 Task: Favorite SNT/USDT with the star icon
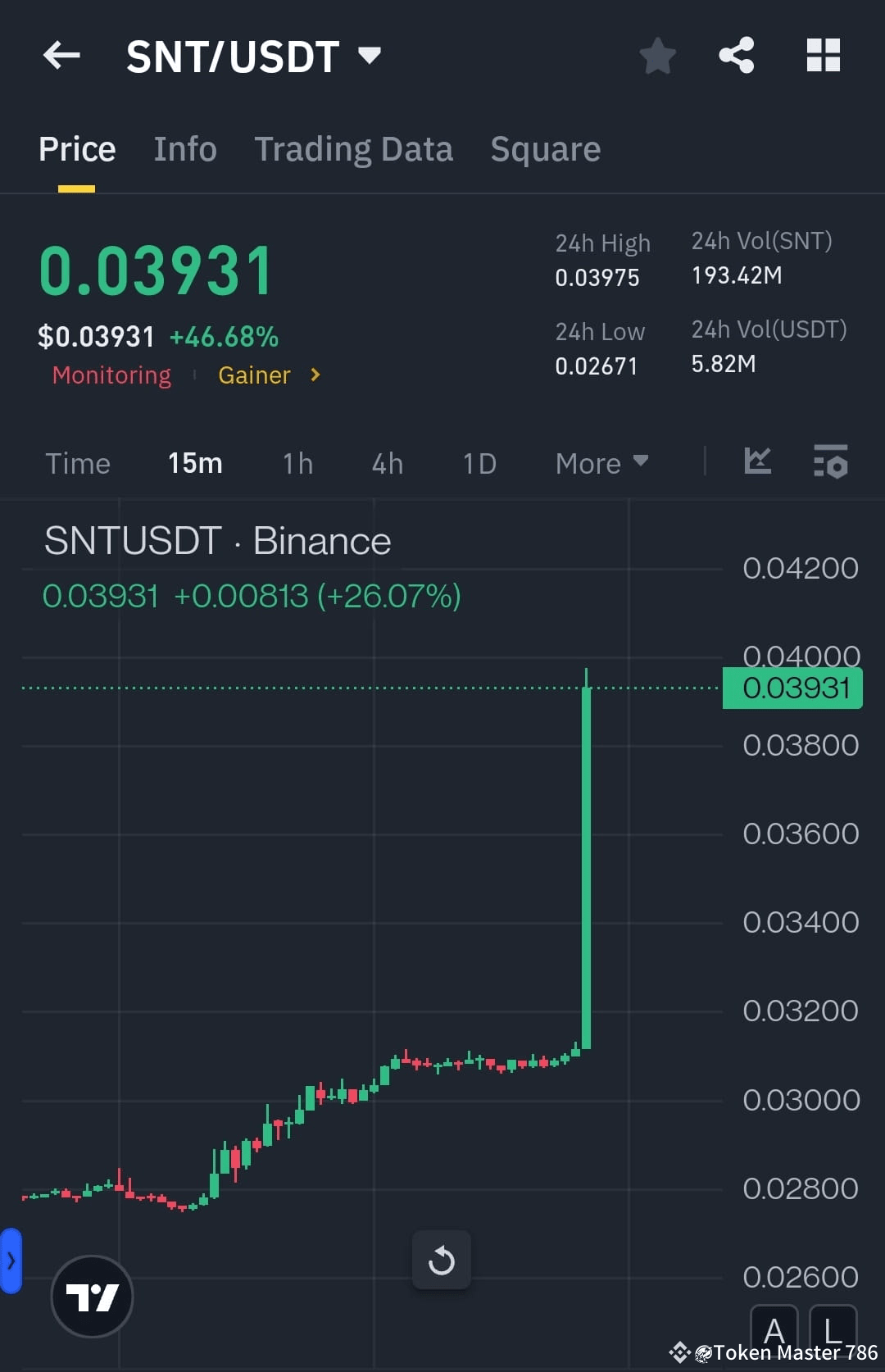(x=656, y=55)
